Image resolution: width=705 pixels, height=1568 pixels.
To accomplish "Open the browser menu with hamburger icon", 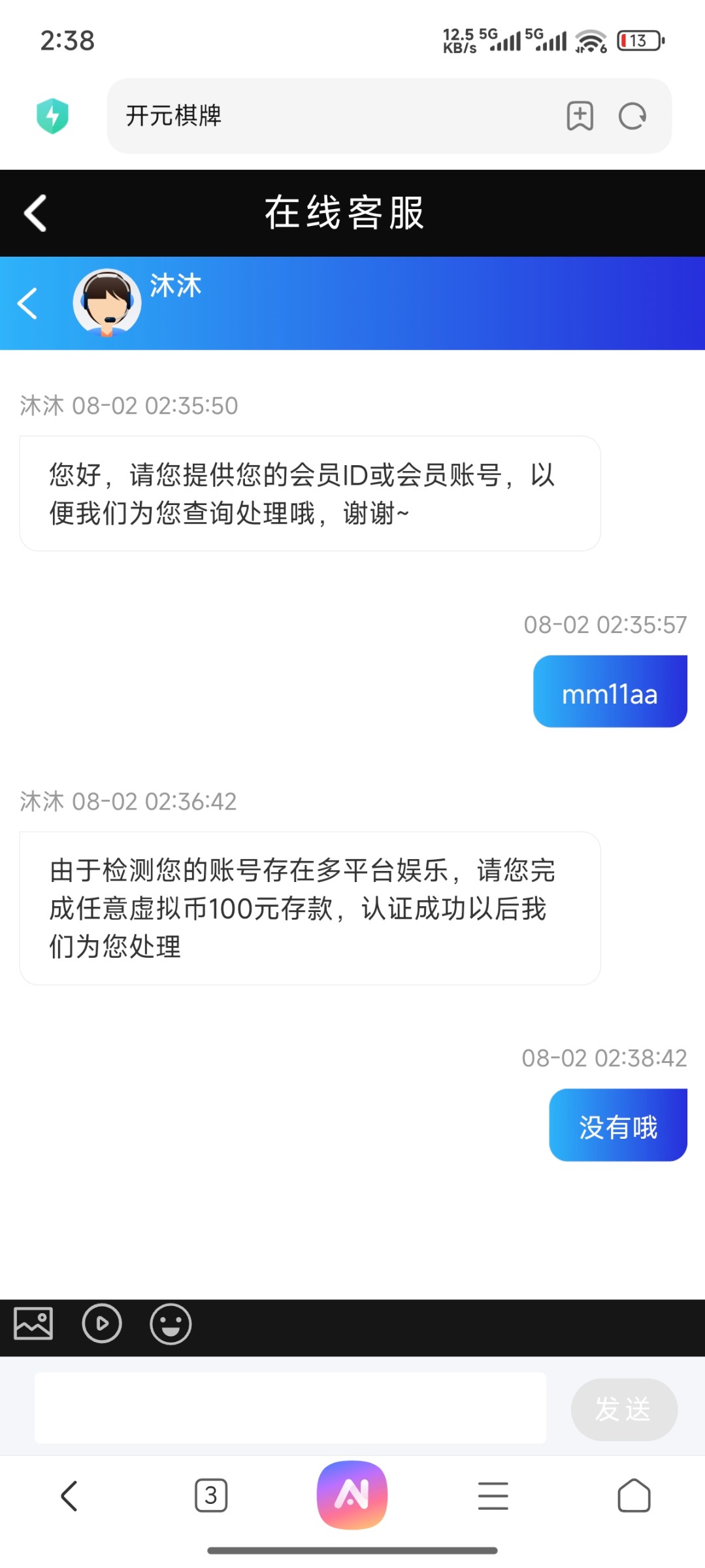I will coord(493,1495).
